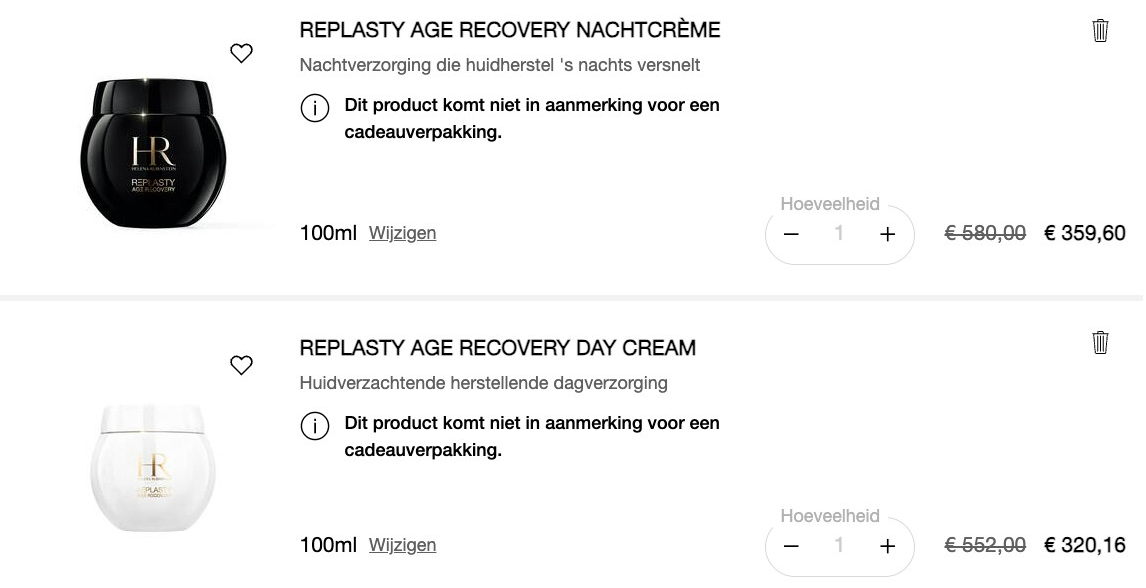
Task: Delete Replasty Day Cream from cart
Action: (x=1100, y=343)
